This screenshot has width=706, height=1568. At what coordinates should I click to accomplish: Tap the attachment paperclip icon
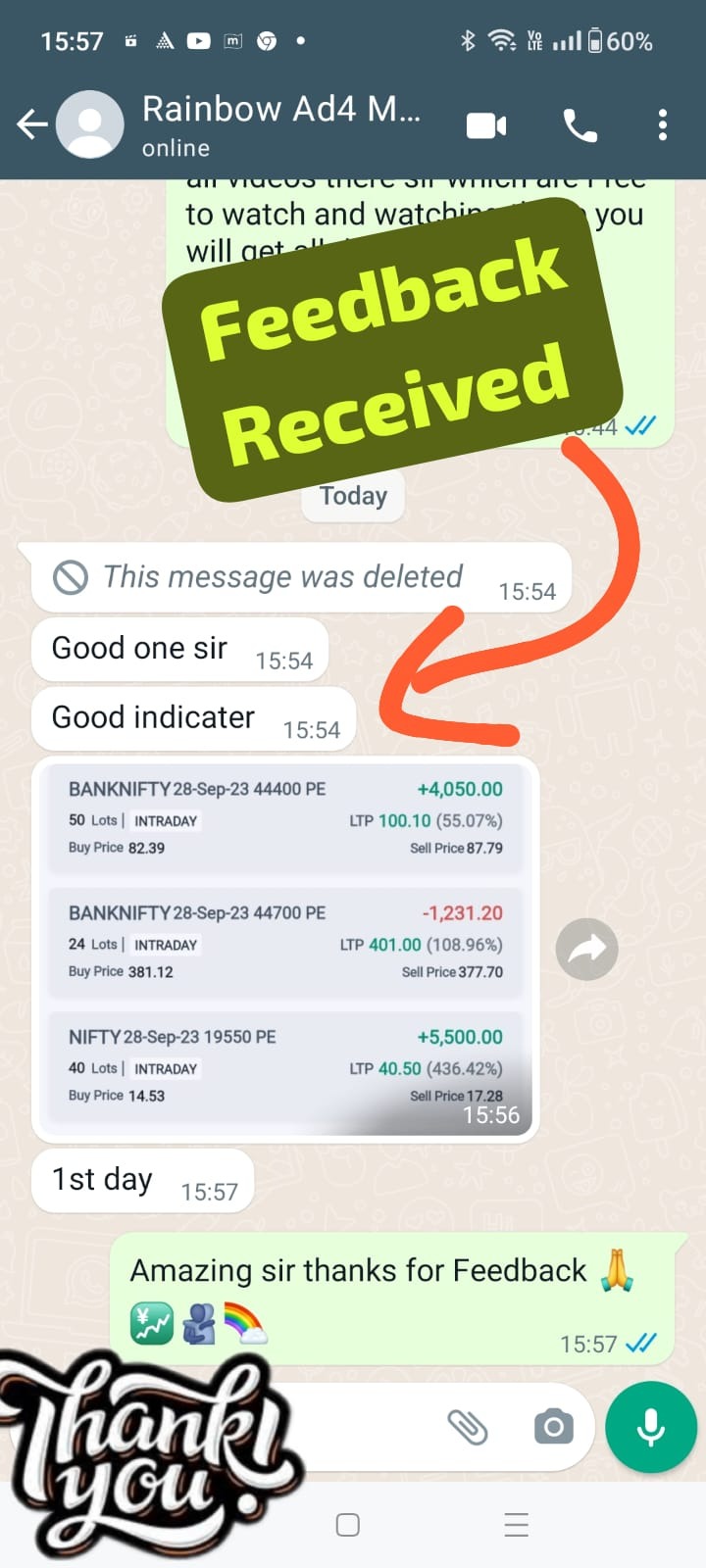tap(468, 1427)
